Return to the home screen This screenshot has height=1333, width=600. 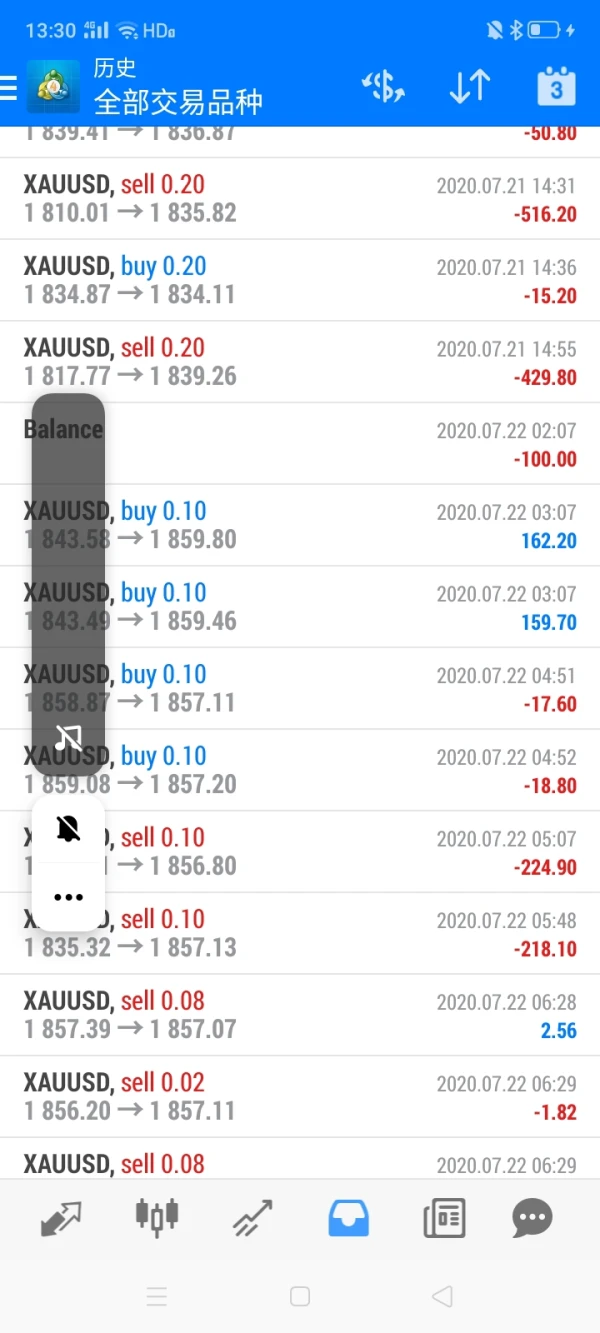300,1297
